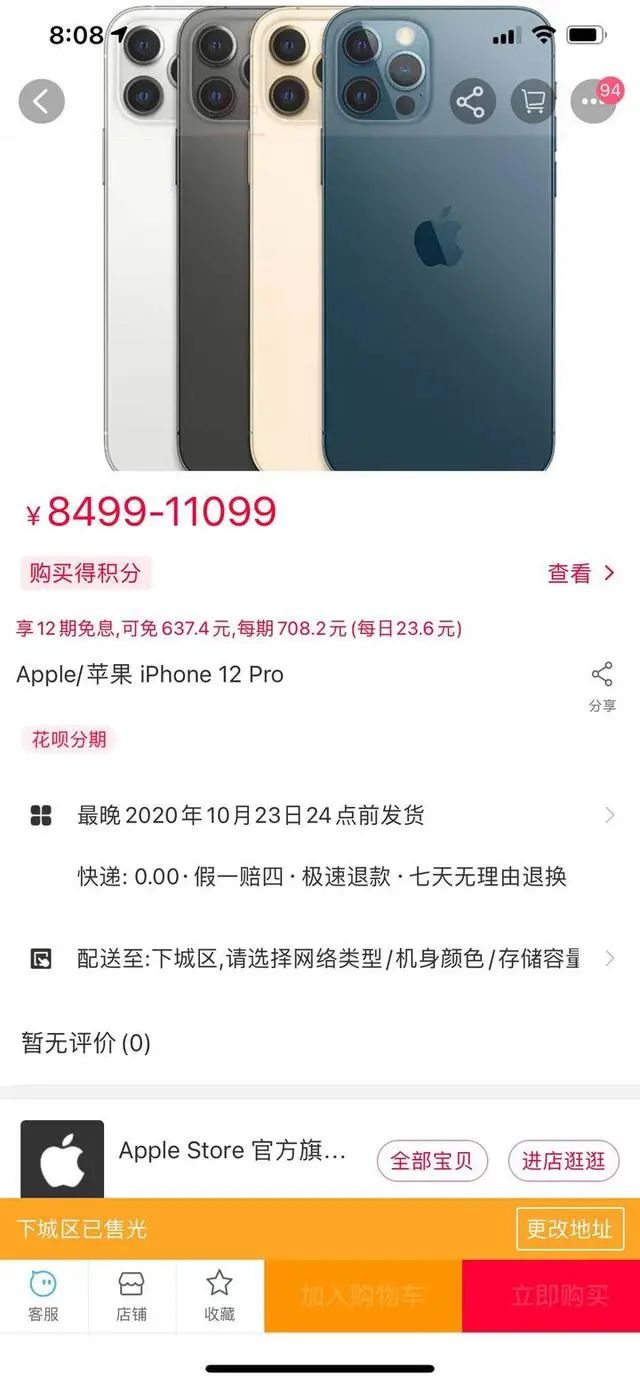Tap 进店逛逛 to visit the store
The image size is (640, 1385).
[x=564, y=1161]
